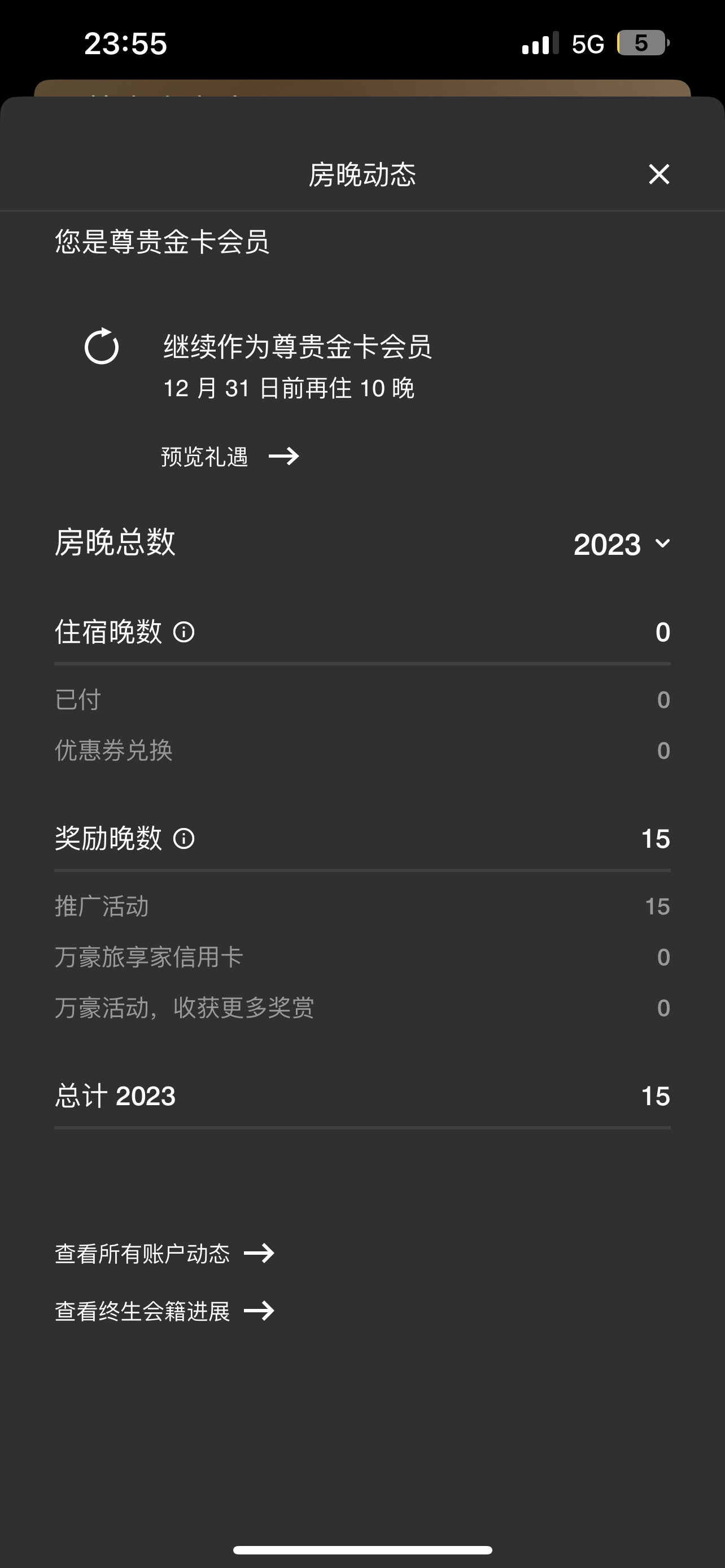The height and width of the screenshot is (1568, 725).
Task: Open 查看所有账户动态
Action: (164, 1253)
